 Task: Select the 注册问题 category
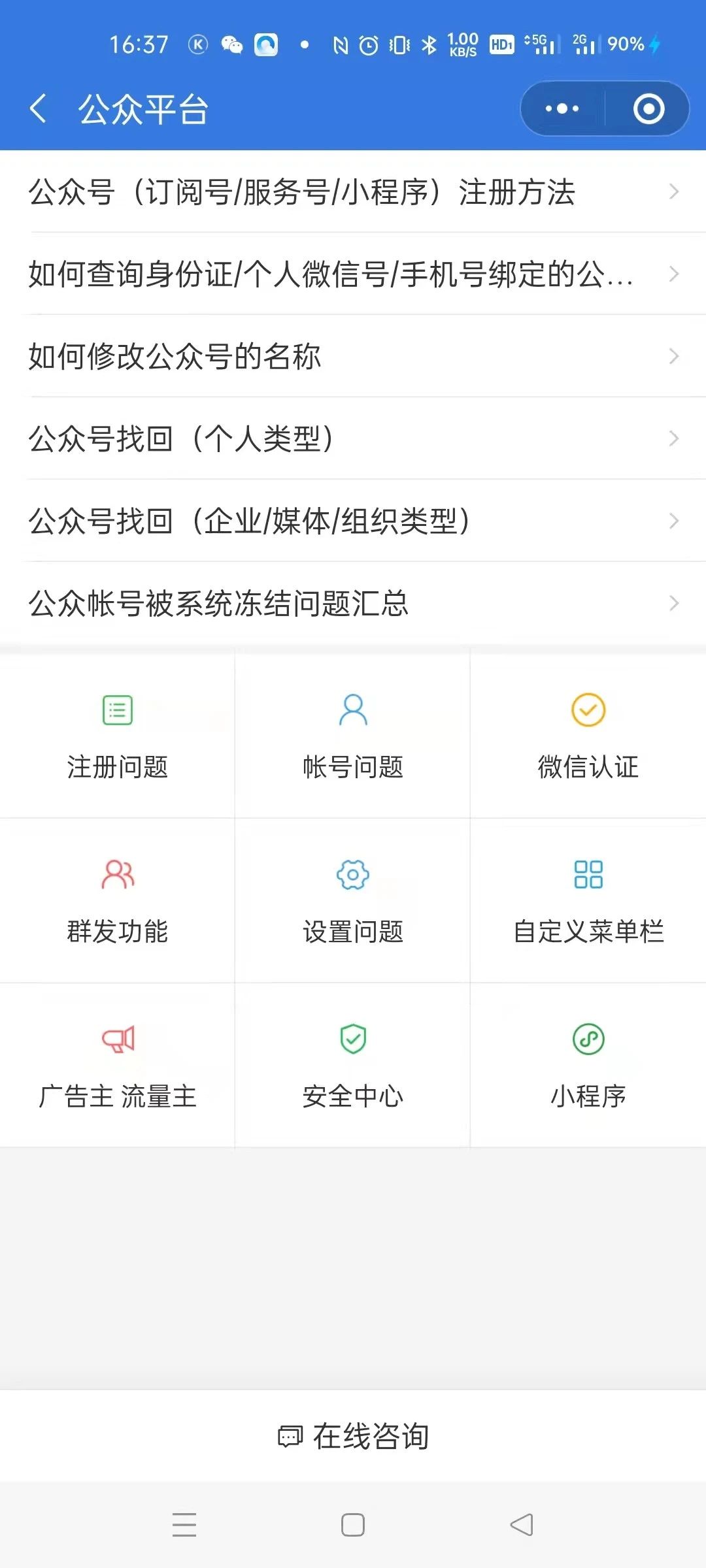(x=118, y=736)
